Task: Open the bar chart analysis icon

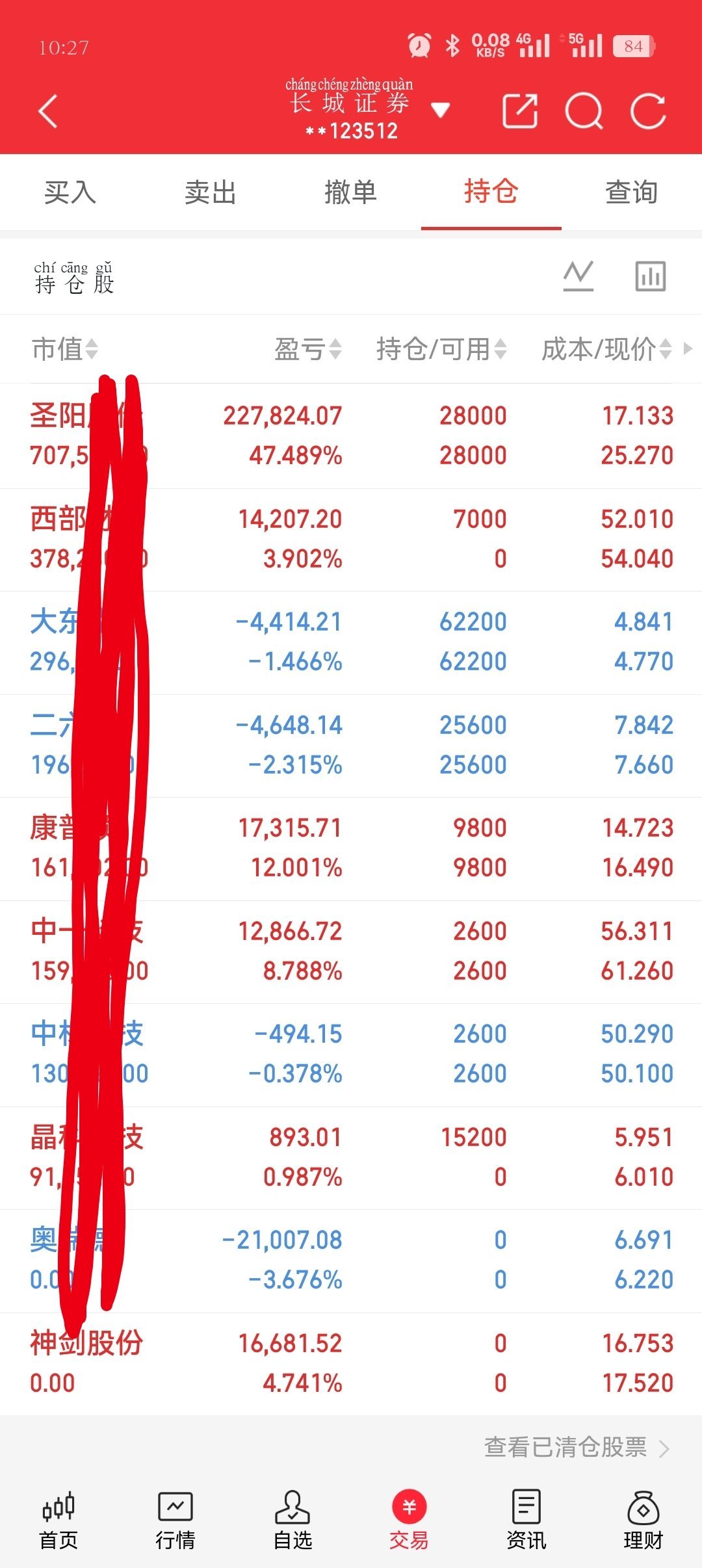Action: pyautogui.click(x=650, y=276)
